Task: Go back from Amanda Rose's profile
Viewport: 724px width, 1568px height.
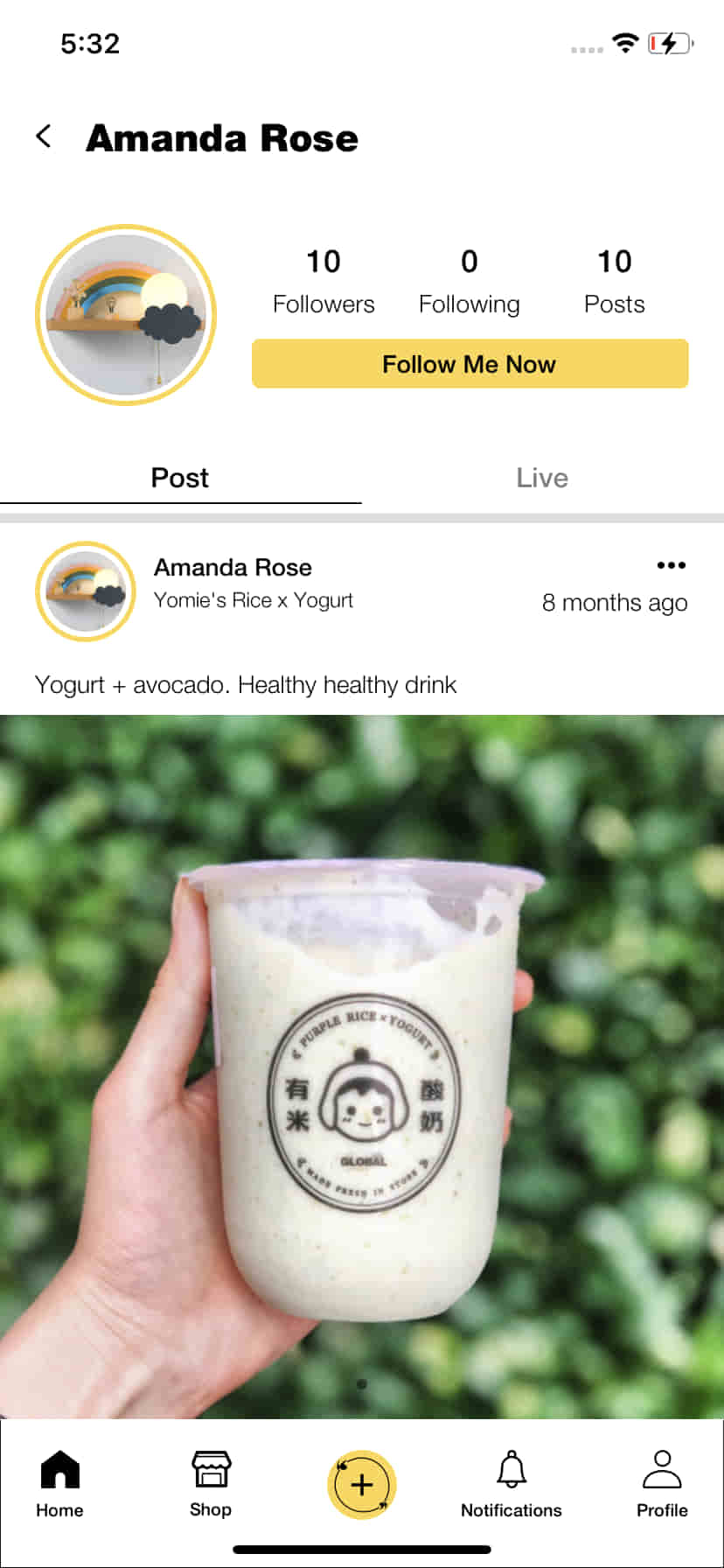Action: tap(43, 136)
